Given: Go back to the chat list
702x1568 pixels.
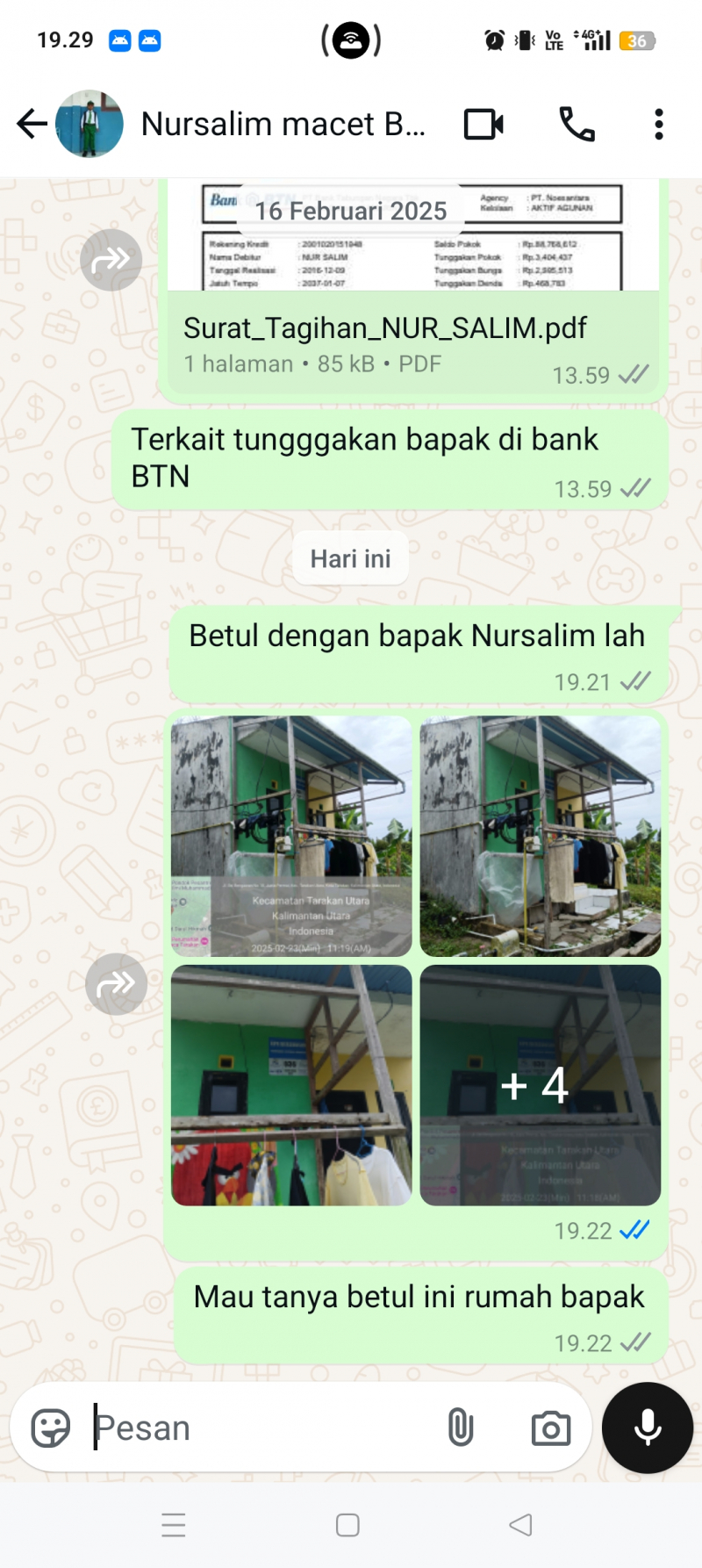Looking at the screenshot, I should click(32, 124).
